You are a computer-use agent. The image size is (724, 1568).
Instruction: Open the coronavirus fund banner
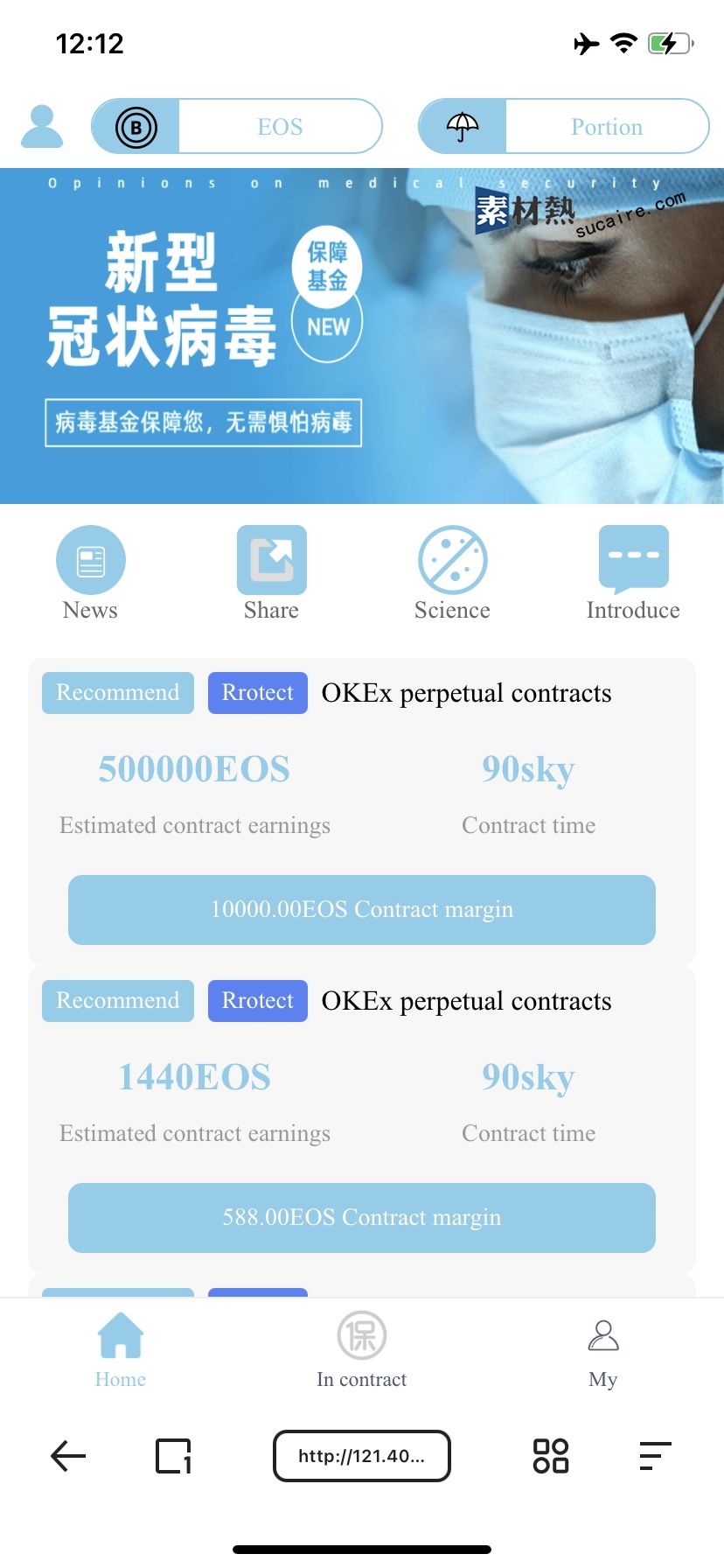[362, 336]
